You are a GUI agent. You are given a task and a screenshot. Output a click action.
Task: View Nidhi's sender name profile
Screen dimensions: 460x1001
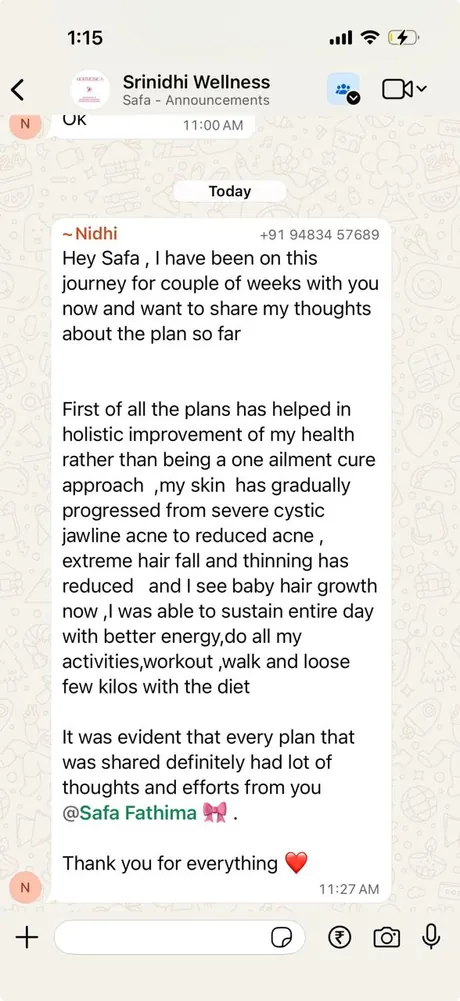click(90, 234)
